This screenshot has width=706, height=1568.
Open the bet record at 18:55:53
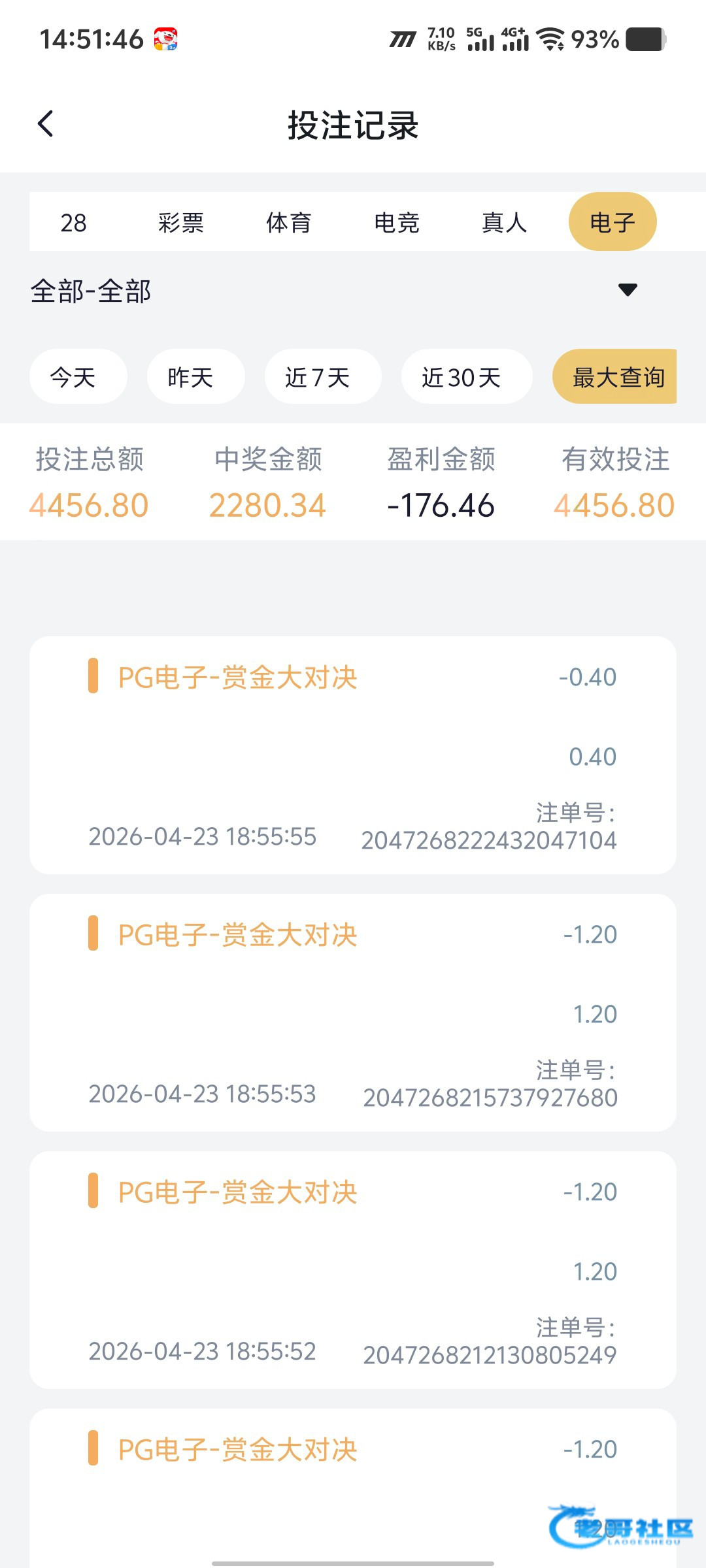tap(353, 1013)
